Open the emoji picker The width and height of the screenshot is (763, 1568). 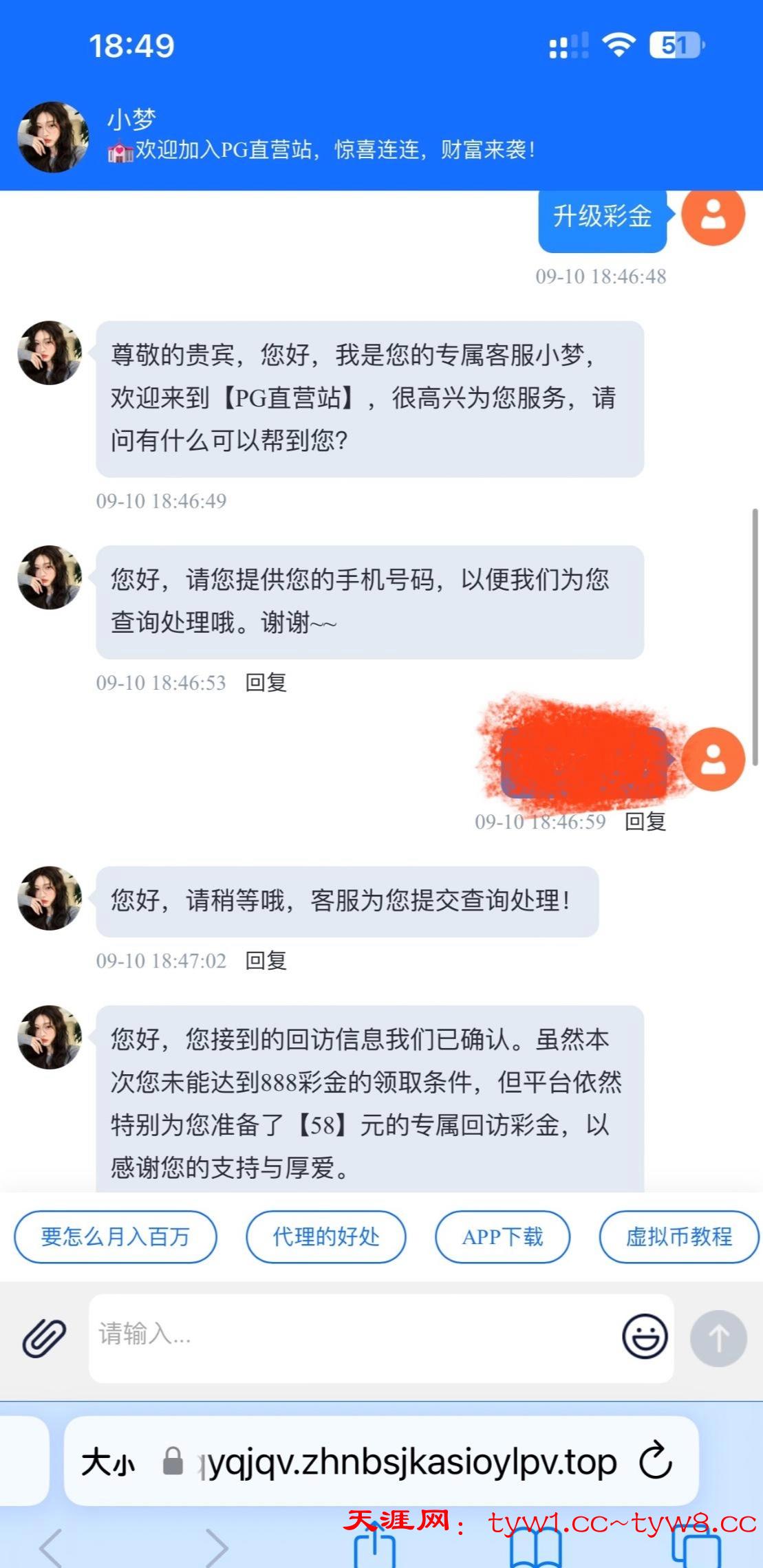(645, 1336)
